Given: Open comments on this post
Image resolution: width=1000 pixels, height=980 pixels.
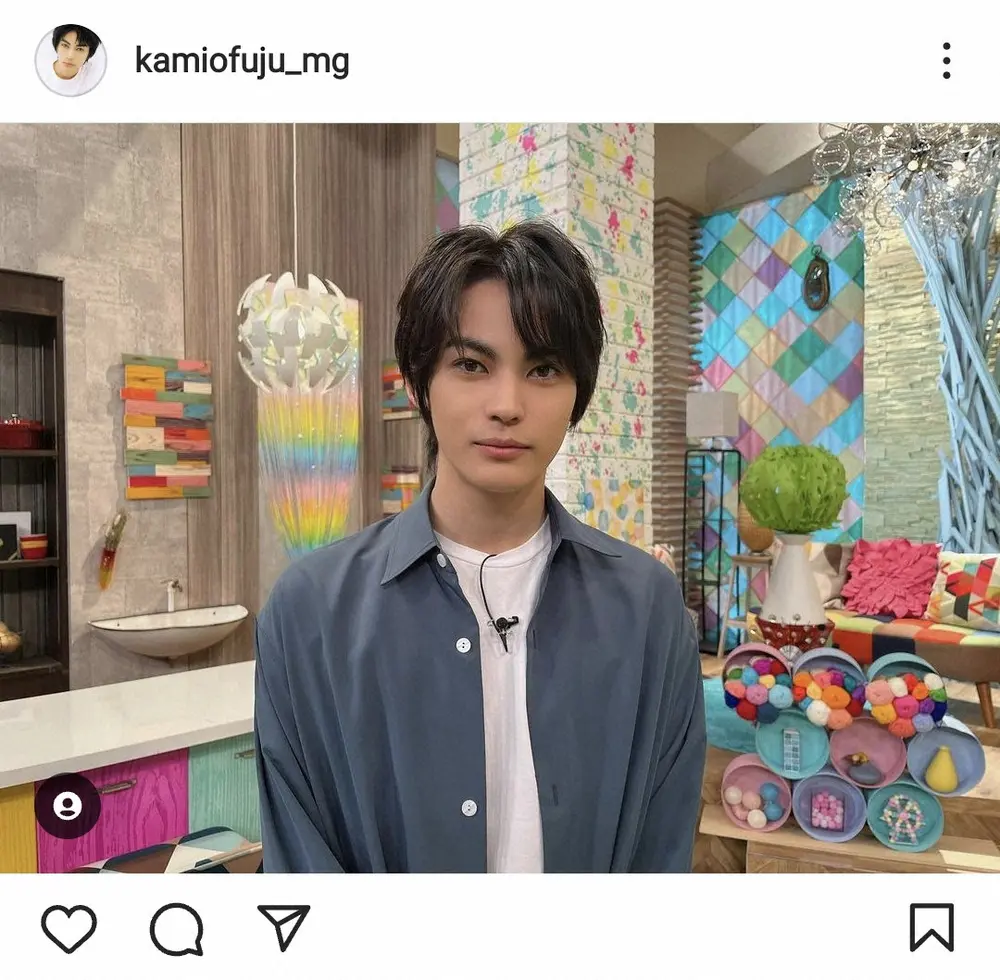Looking at the screenshot, I should (x=176, y=928).
